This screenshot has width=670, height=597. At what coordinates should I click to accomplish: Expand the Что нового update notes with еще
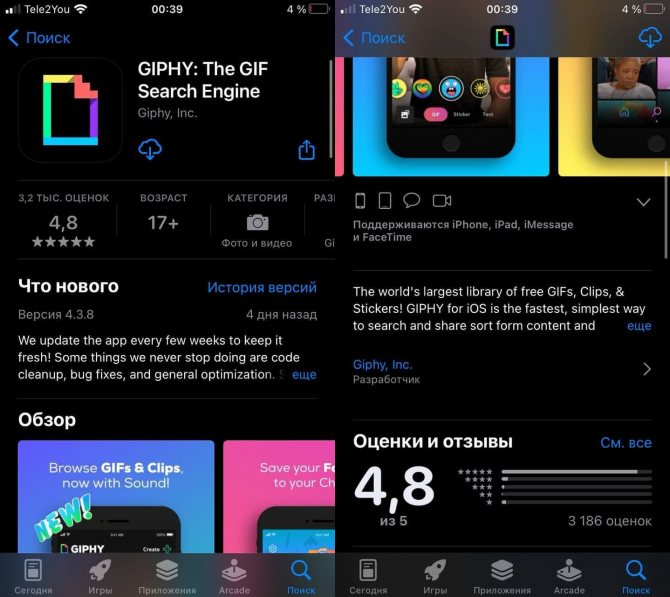tap(304, 374)
